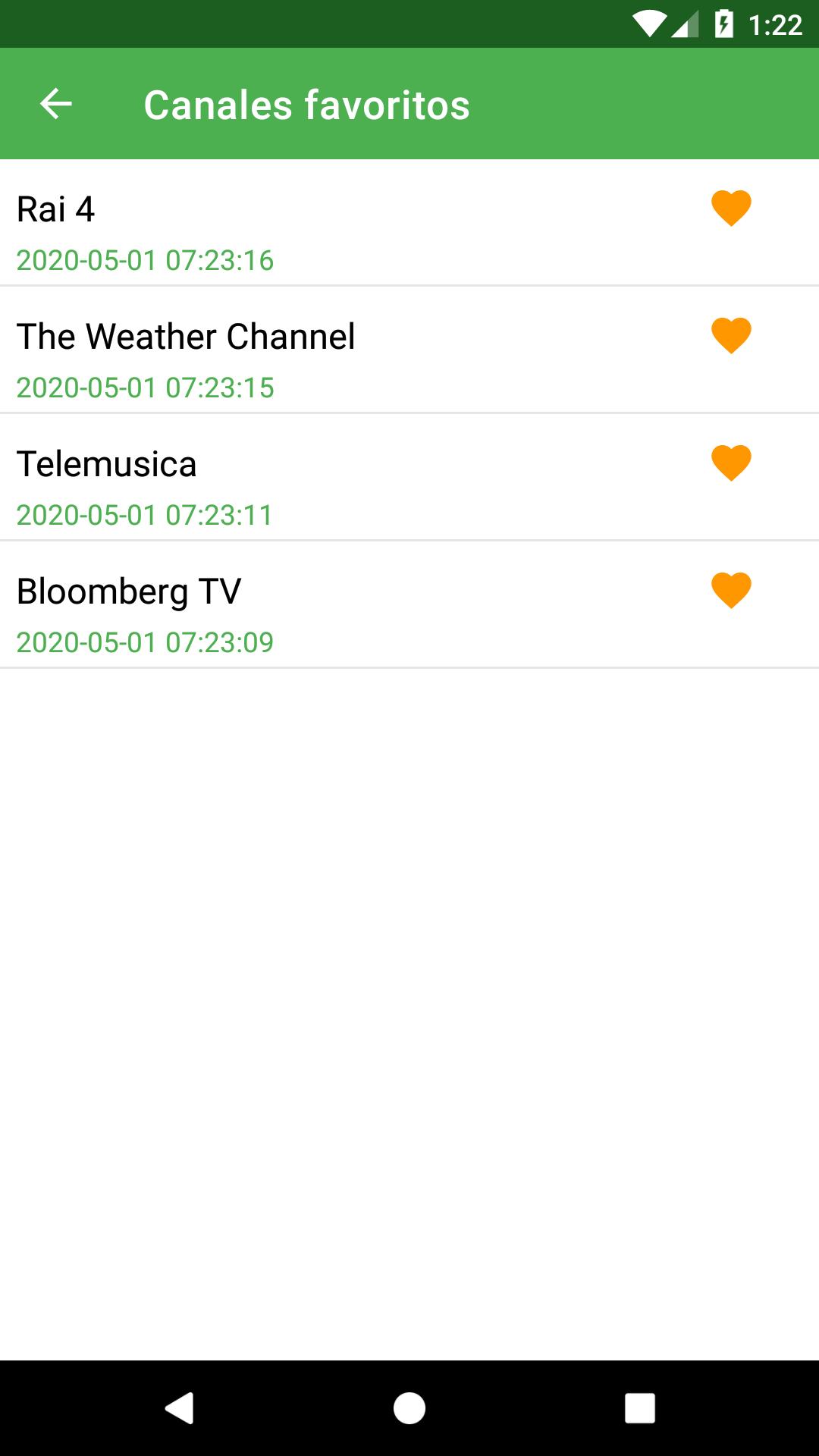Unfavorite Bloomberg TV via its heart
This screenshot has width=819, height=1456.
pyautogui.click(x=731, y=590)
